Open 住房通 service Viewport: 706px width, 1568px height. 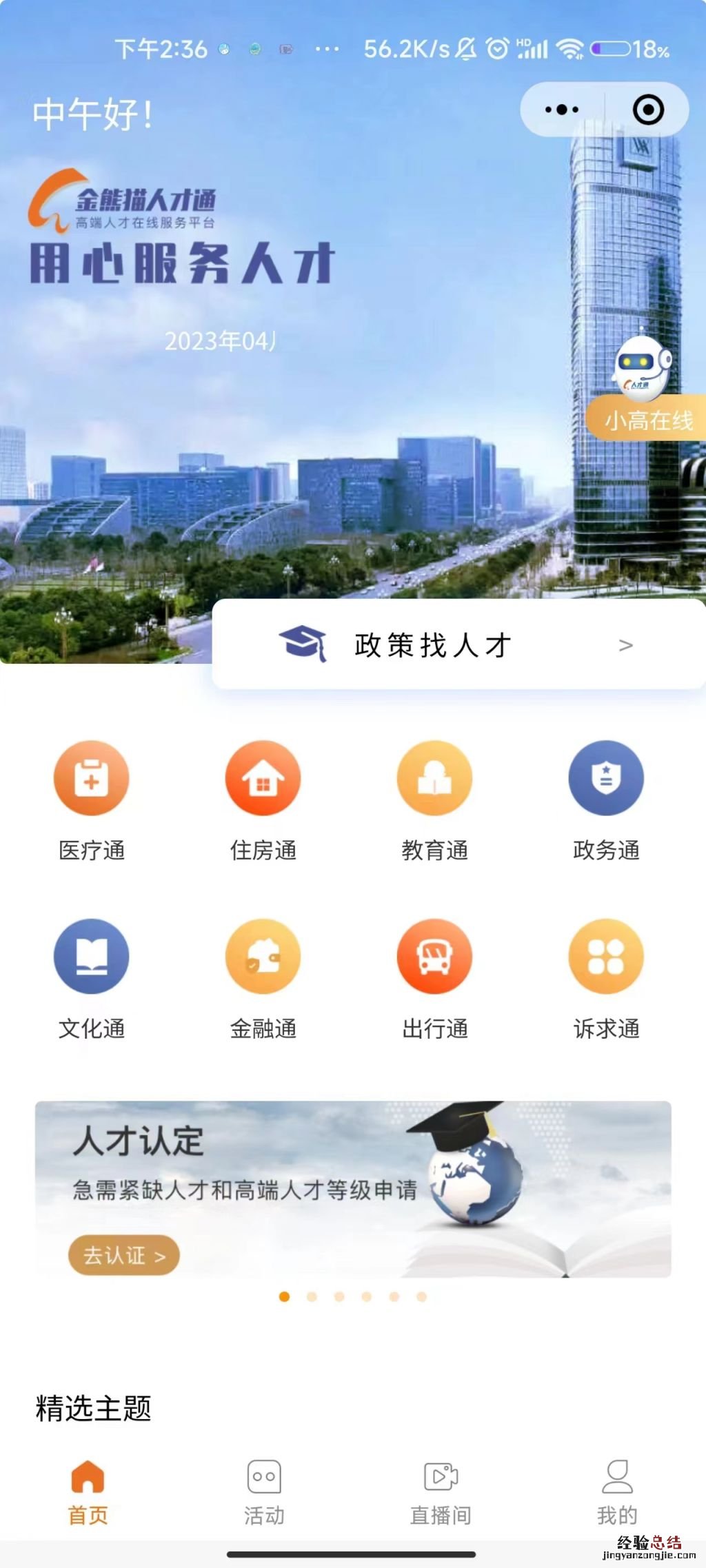coord(263,778)
